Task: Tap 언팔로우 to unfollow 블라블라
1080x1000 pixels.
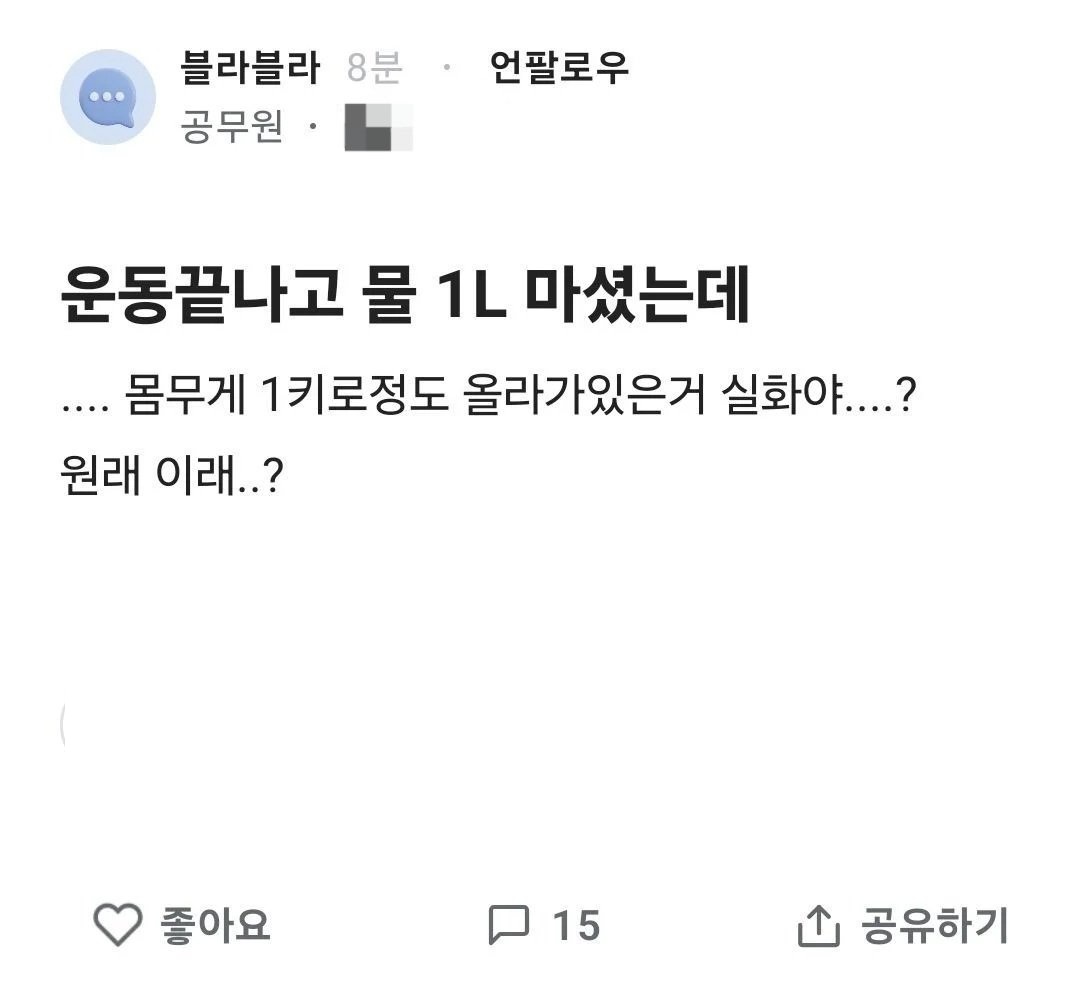Action: (x=559, y=68)
